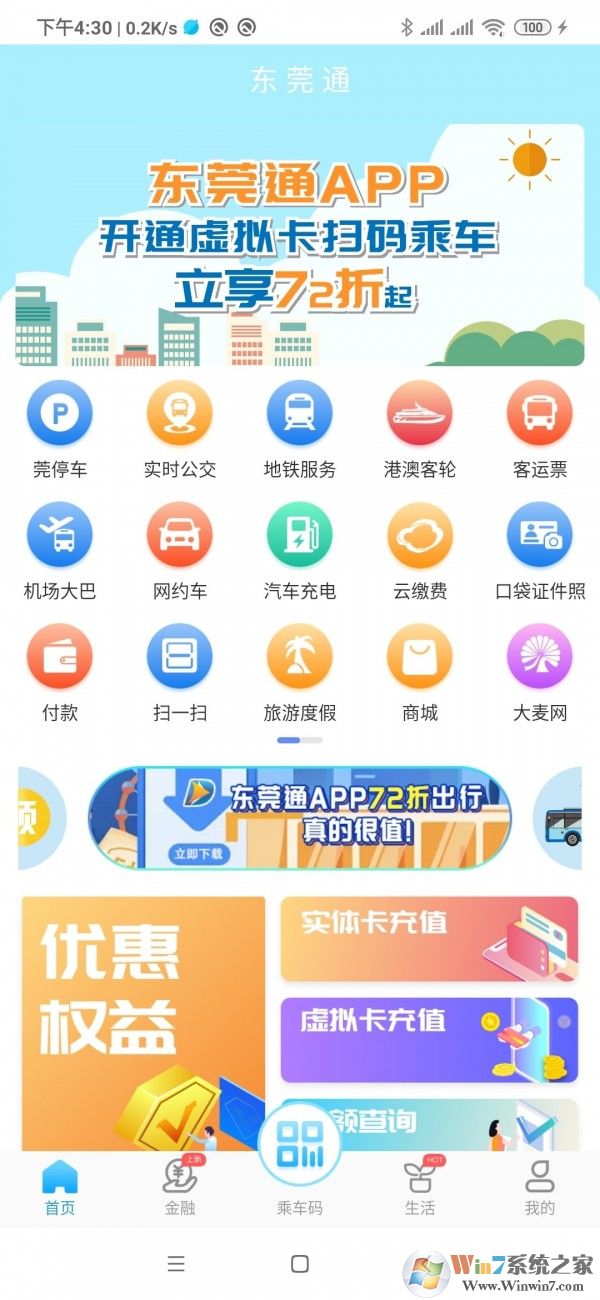600x1300 pixels.
Task: Open the 乘车码 ride QR code
Action: [x=300, y=1160]
